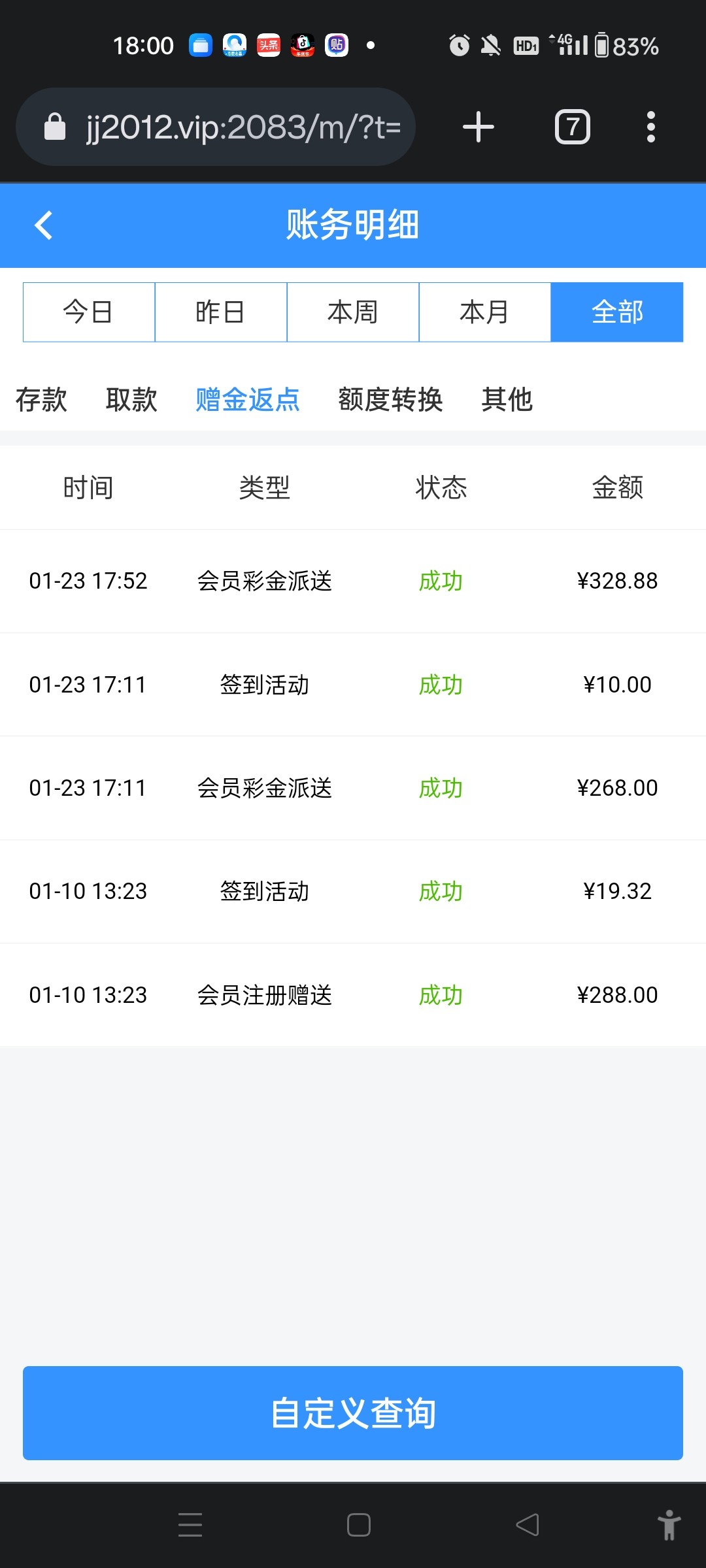Tap the 自定义查询 button
Viewport: 706px width, 1568px height.
[353, 1413]
